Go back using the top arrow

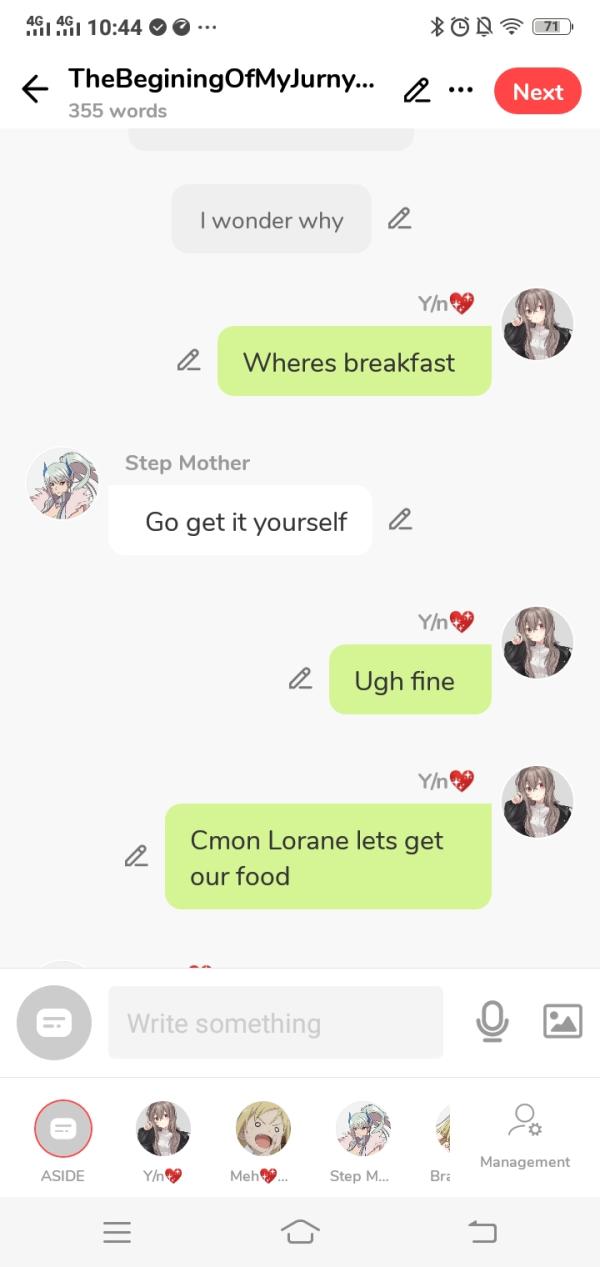pos(35,90)
